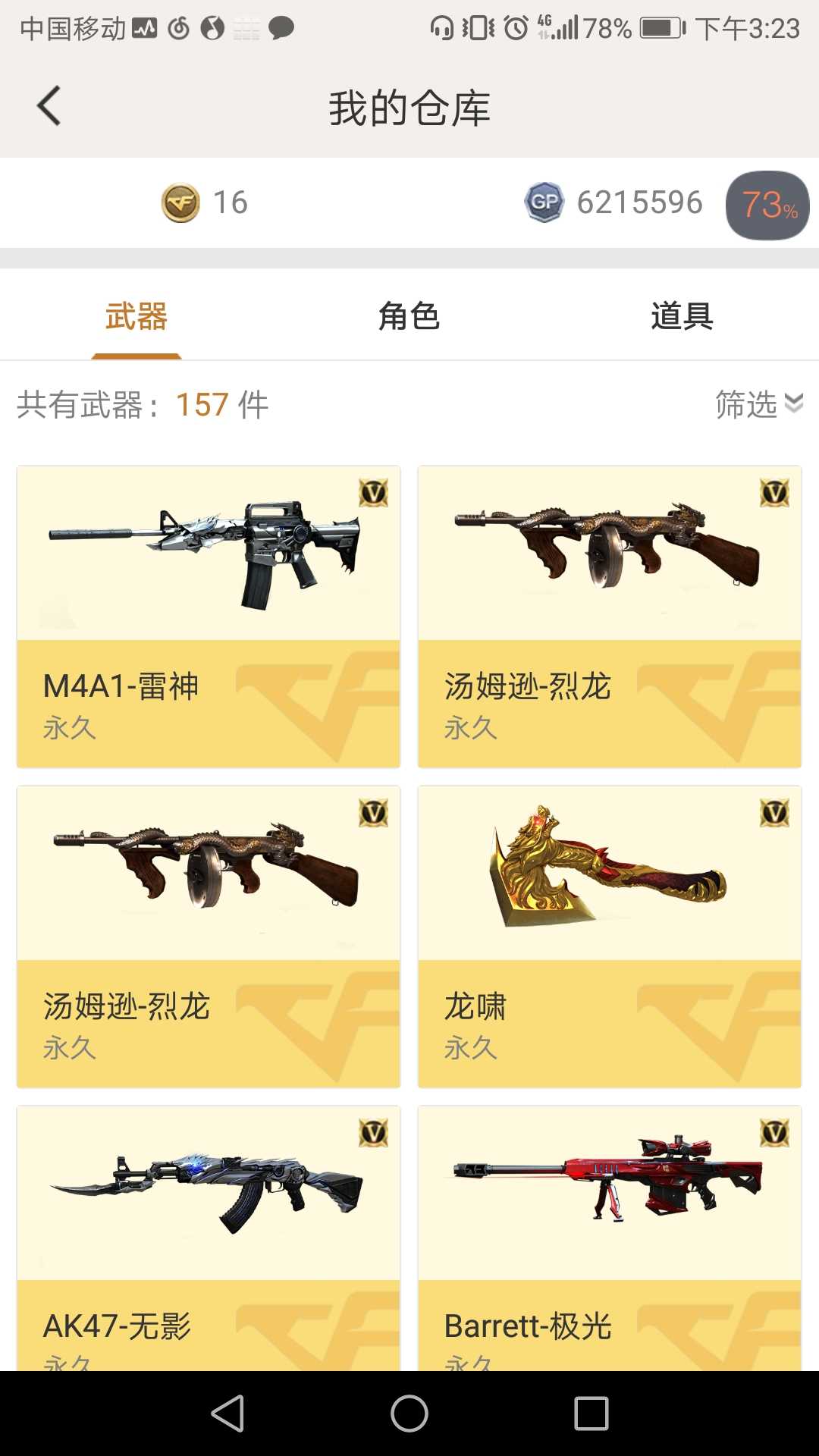
Task: Open the Barrett-极光 sniper card
Action: pos(610,1238)
